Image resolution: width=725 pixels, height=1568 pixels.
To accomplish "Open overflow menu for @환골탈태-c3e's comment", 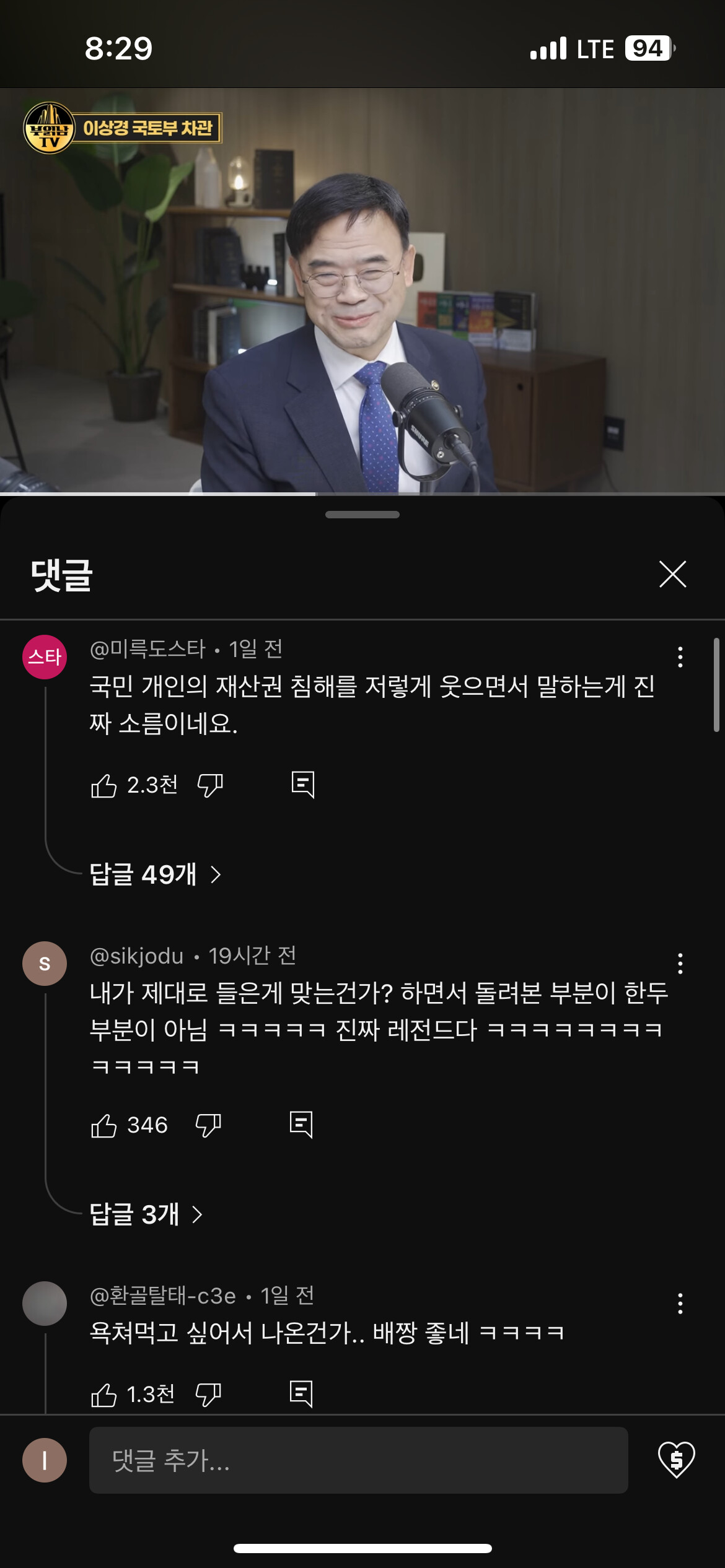I will point(680,1304).
